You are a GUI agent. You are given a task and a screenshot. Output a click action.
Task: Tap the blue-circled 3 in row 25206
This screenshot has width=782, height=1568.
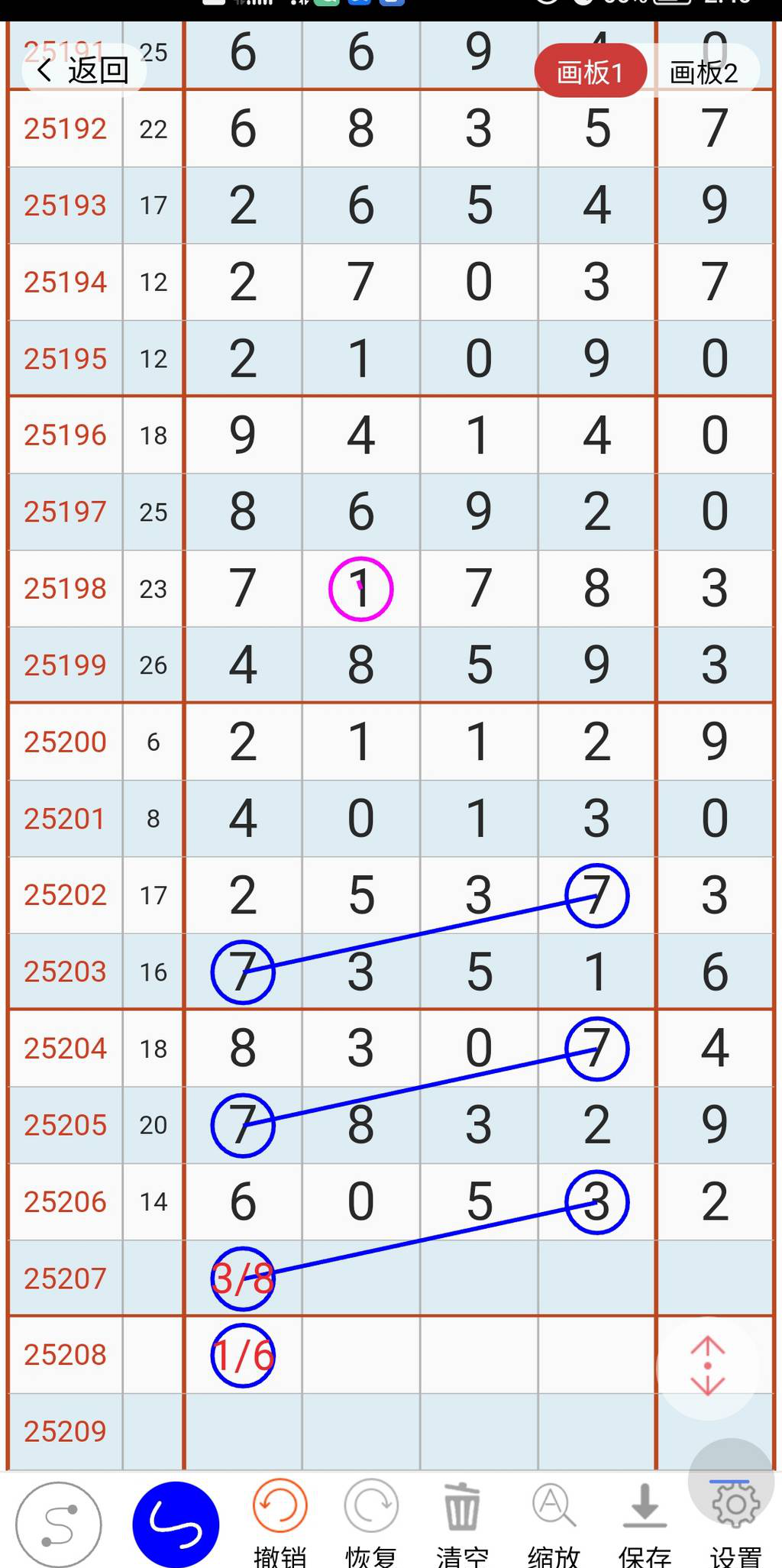click(x=597, y=1201)
